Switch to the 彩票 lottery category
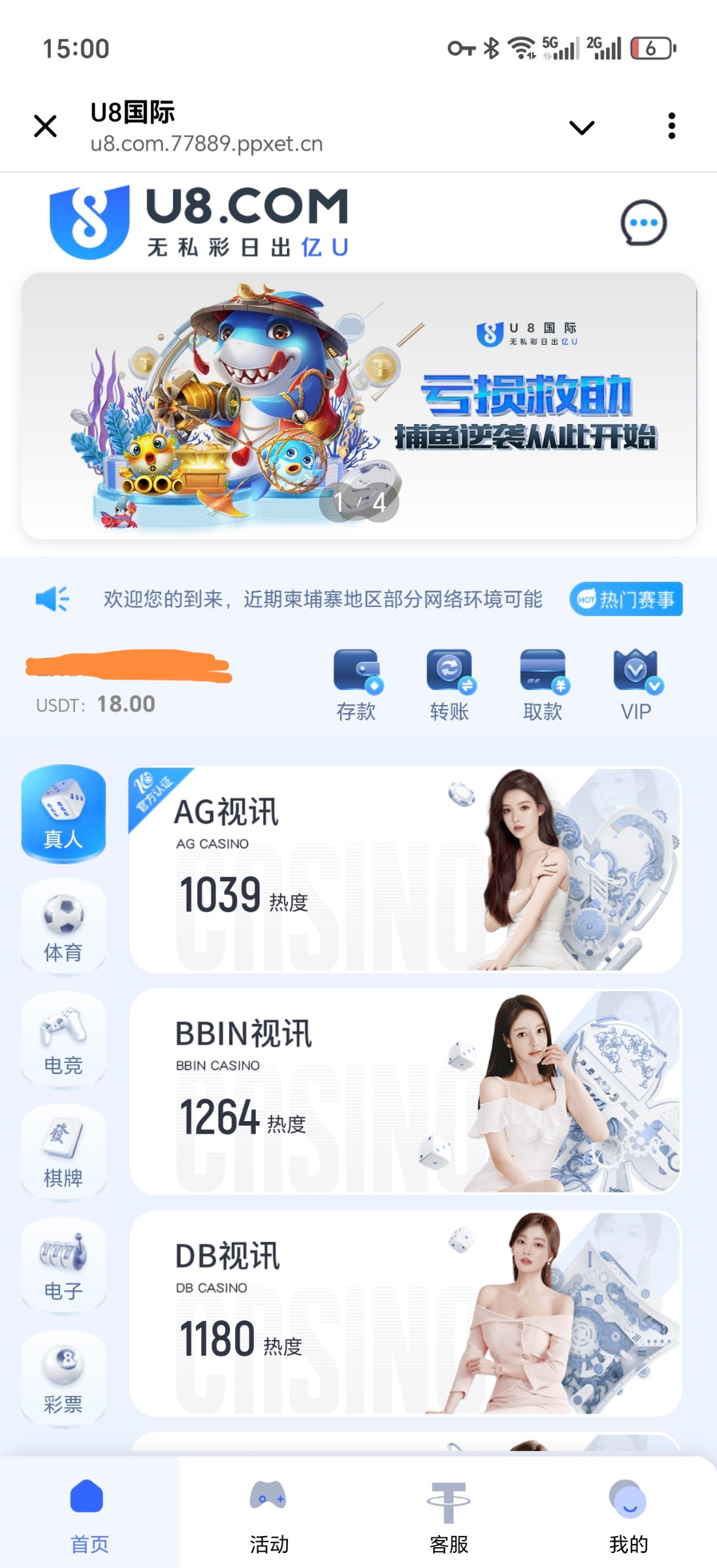Viewport: 717px width, 1568px height. click(63, 1379)
